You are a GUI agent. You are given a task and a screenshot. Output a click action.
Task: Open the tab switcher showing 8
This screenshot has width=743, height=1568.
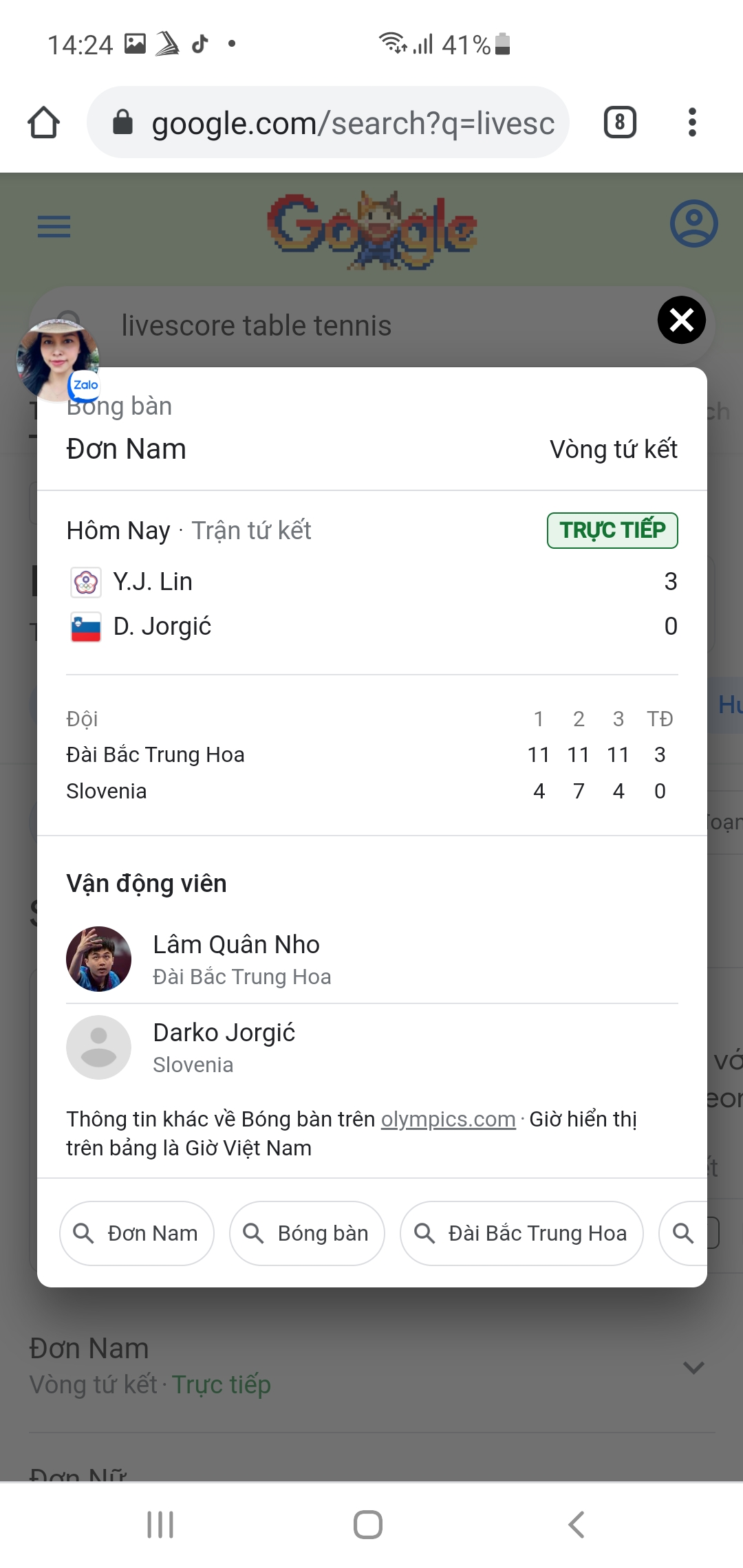click(620, 122)
